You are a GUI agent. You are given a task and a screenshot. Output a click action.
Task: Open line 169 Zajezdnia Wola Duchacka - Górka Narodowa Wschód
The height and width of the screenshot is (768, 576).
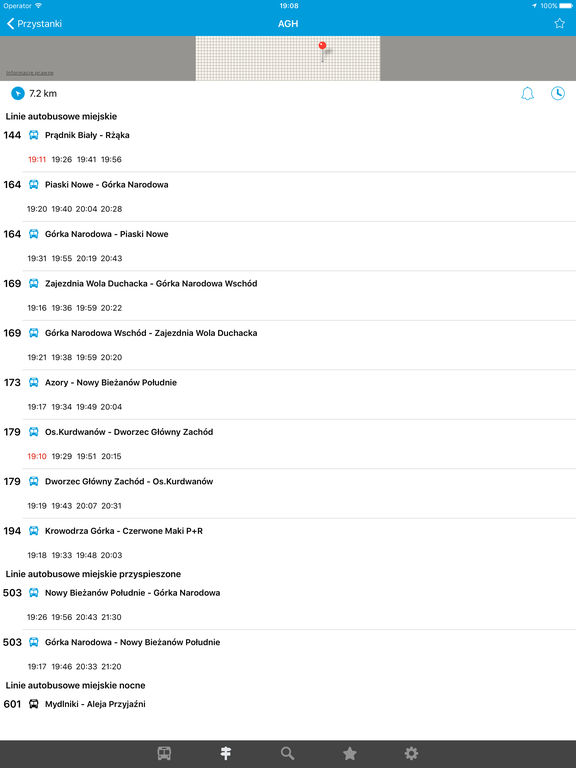[288, 296]
